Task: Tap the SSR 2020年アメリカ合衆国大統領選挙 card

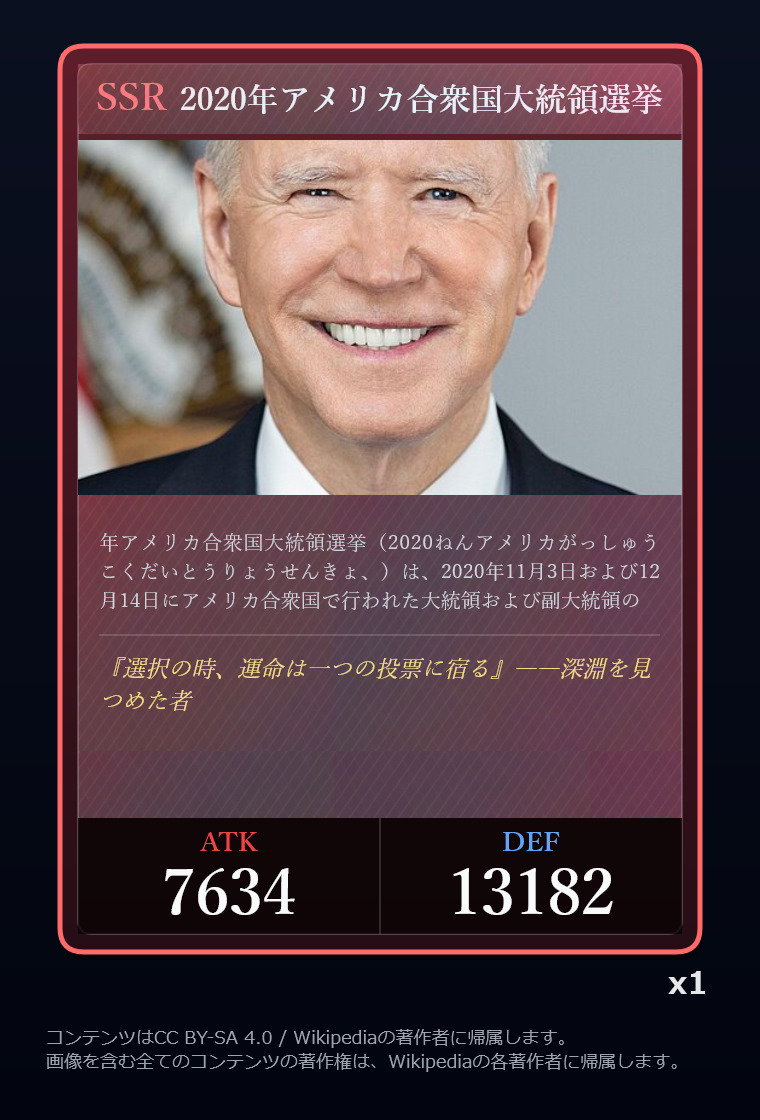Action: click(x=380, y=500)
